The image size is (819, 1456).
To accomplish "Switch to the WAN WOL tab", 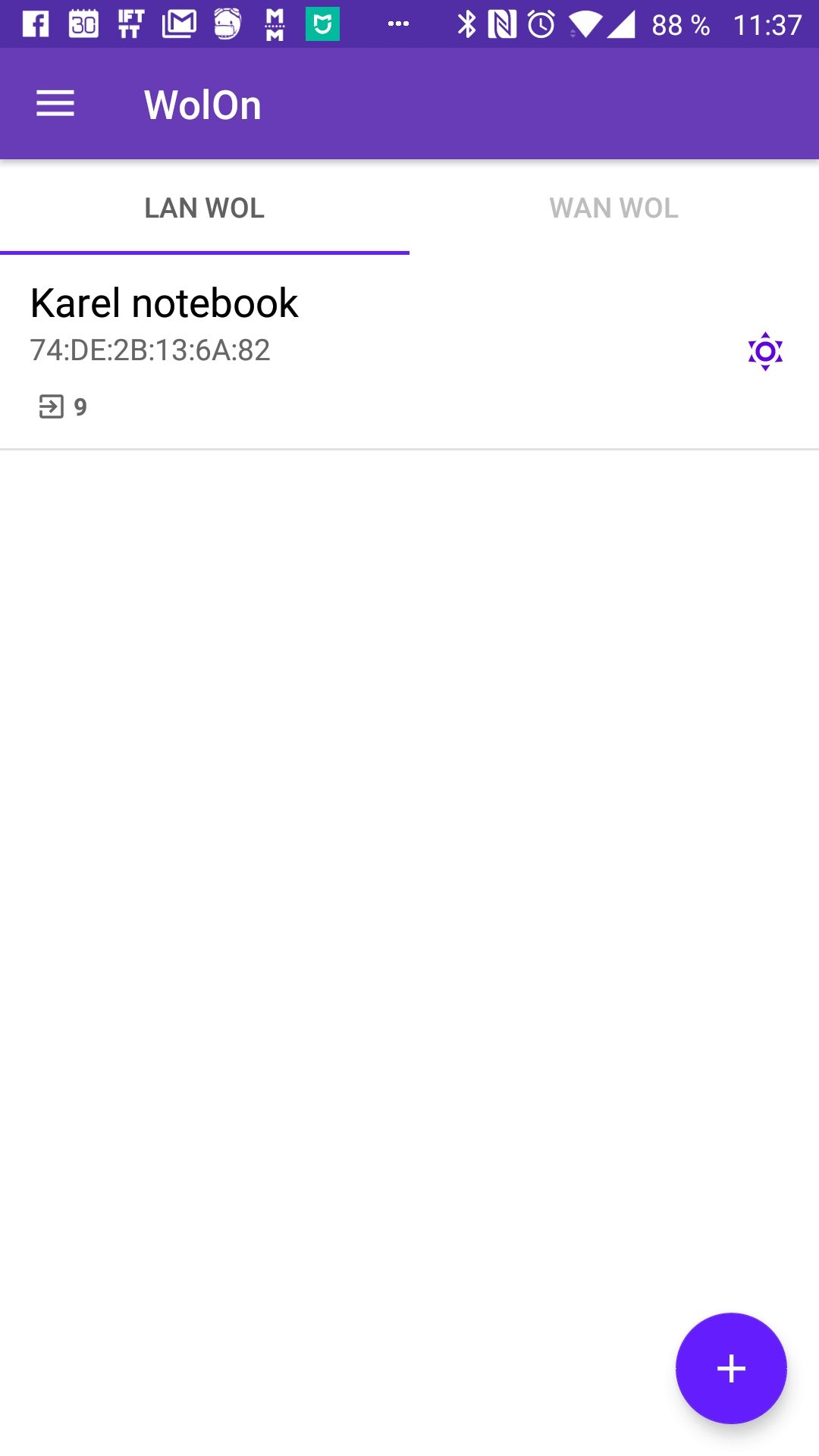I will point(614,208).
